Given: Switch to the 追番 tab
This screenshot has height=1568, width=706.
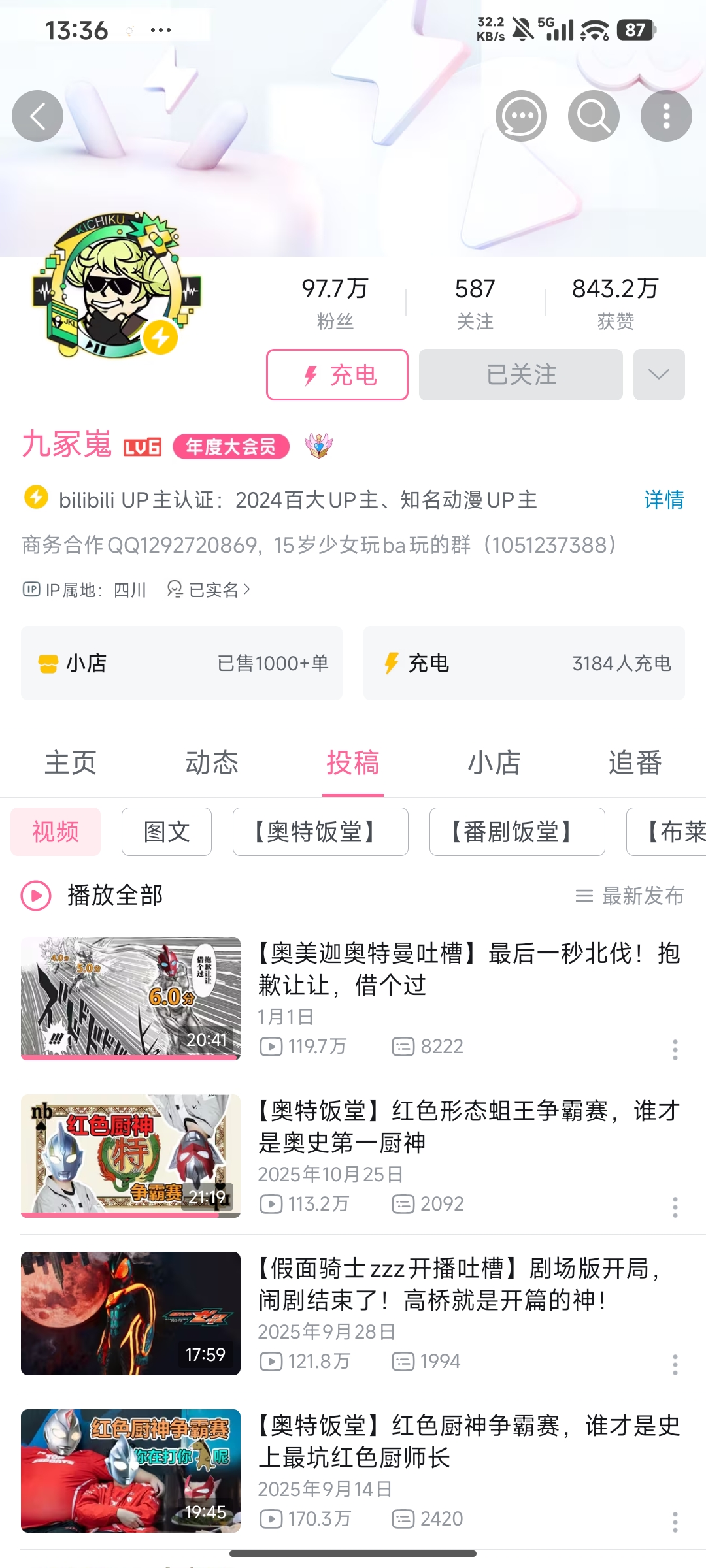Looking at the screenshot, I should click(x=635, y=762).
